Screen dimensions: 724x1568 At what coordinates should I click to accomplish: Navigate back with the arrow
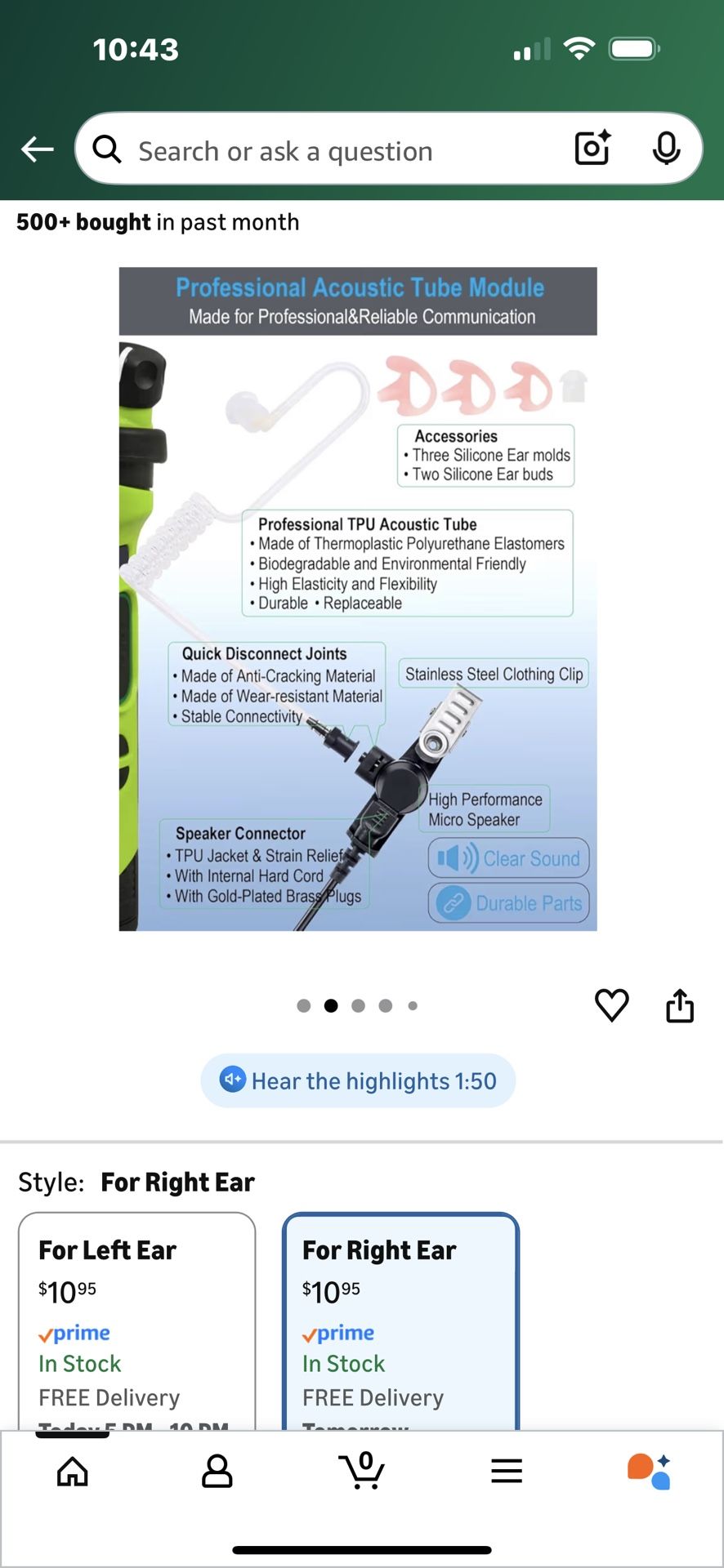point(36,149)
